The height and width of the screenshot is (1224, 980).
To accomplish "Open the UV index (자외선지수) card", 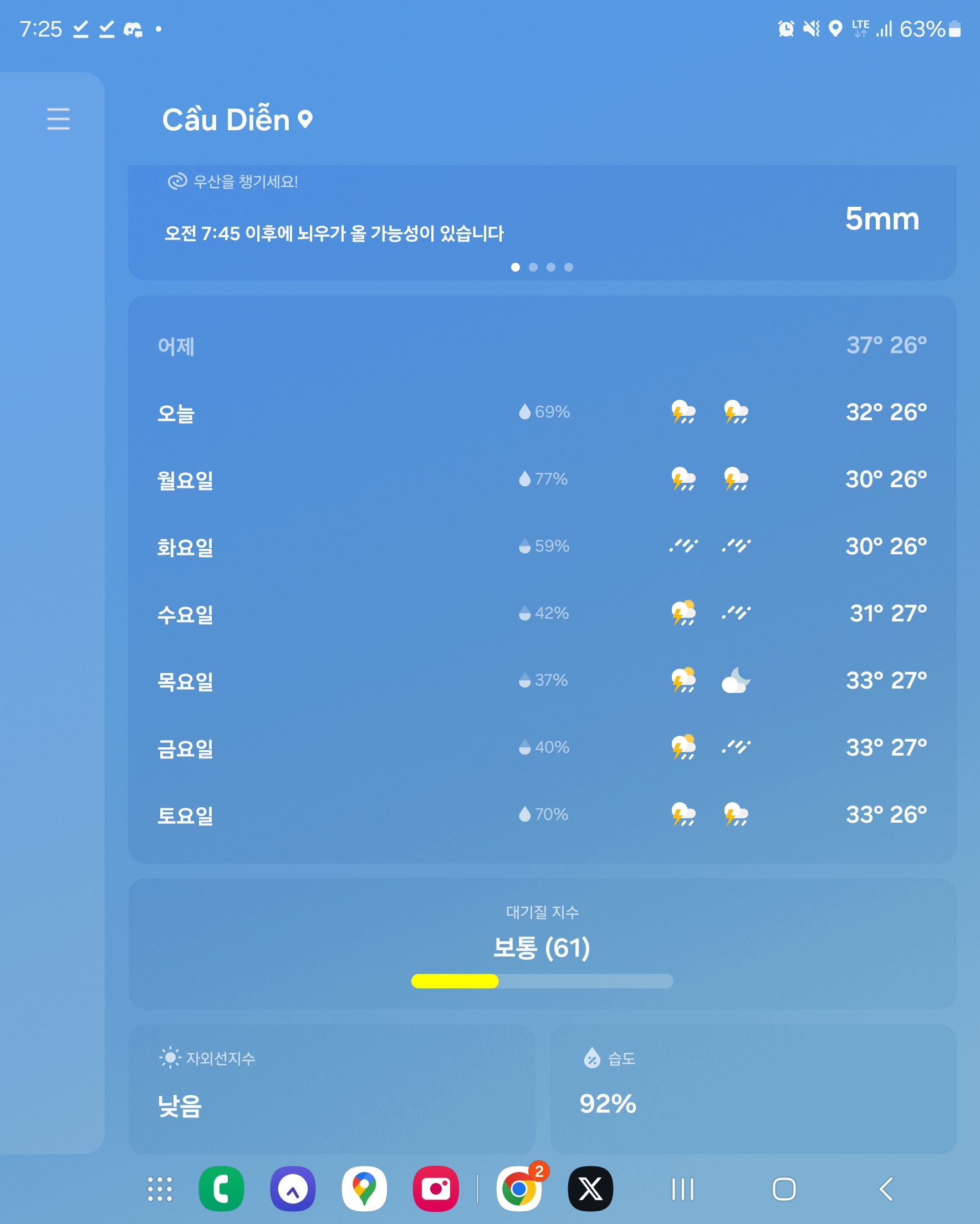I will point(331,1088).
